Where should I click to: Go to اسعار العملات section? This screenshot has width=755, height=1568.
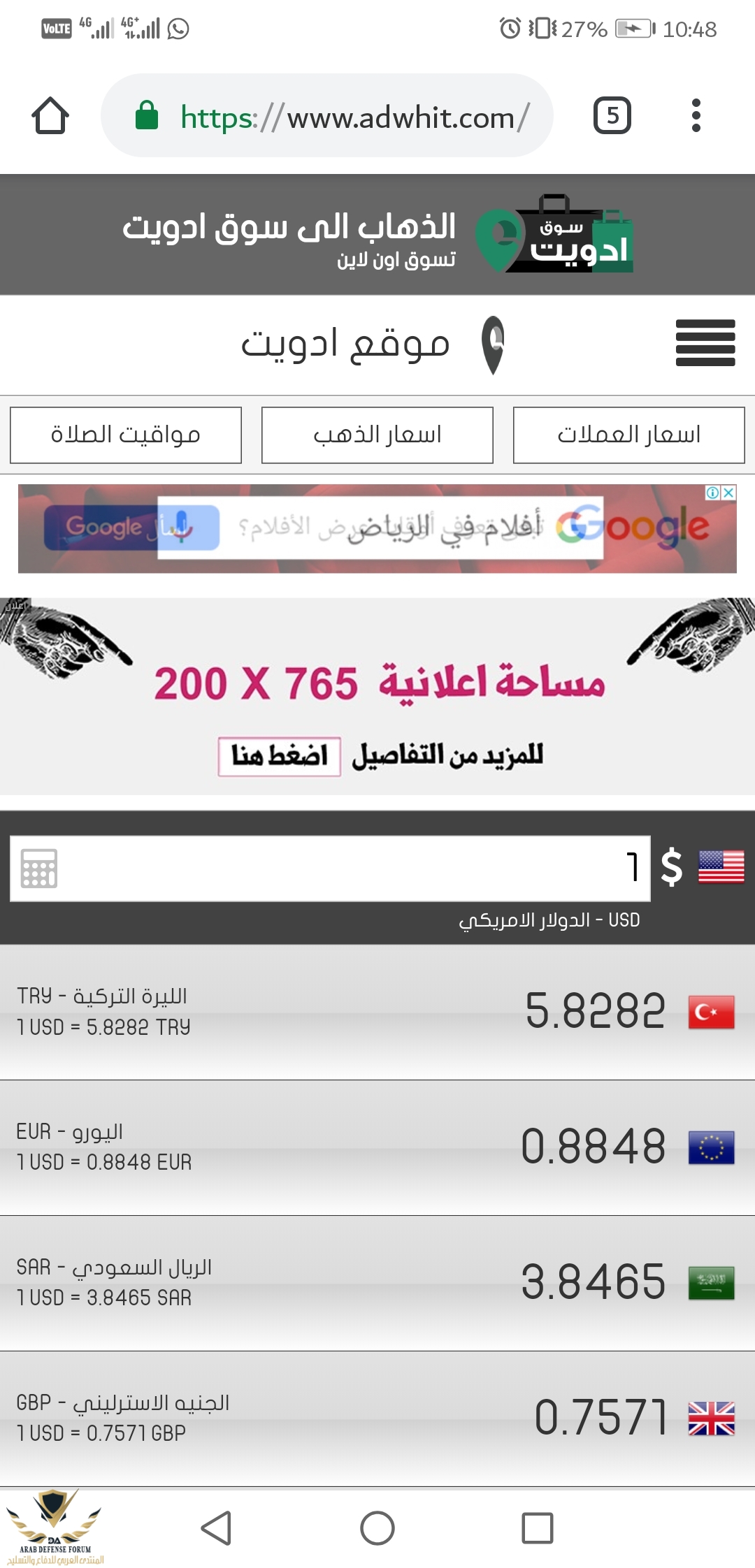[x=628, y=435]
